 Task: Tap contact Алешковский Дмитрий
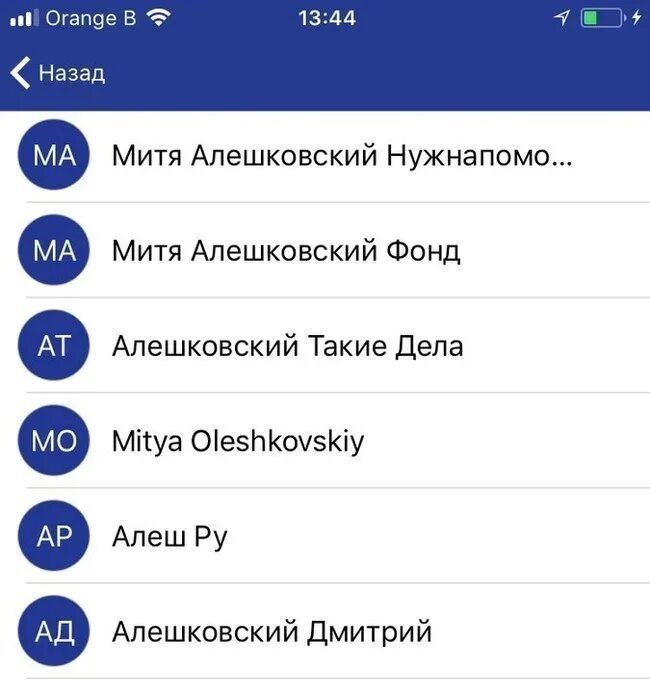pos(271,632)
